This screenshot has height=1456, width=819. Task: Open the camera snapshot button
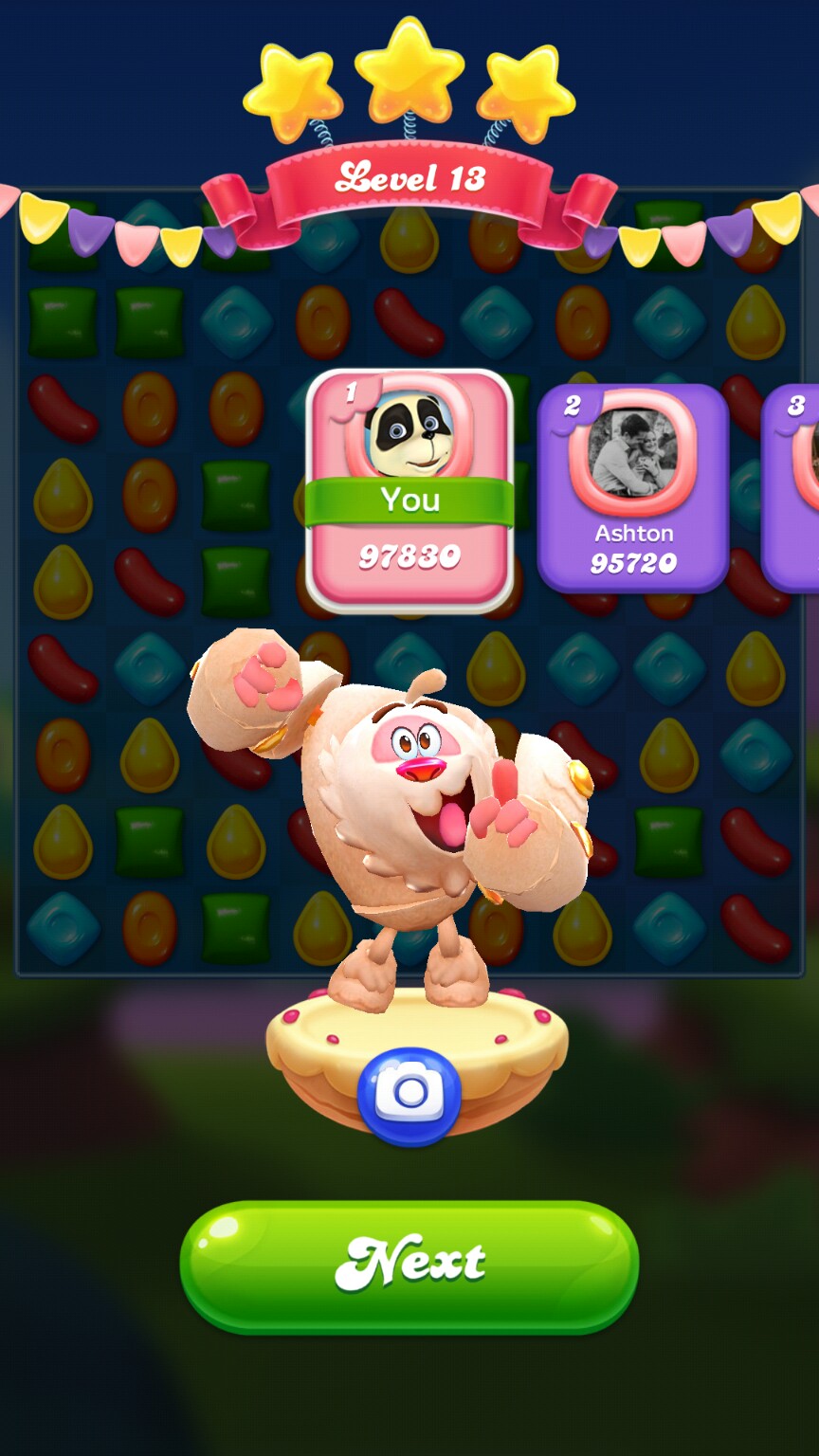(409, 1095)
